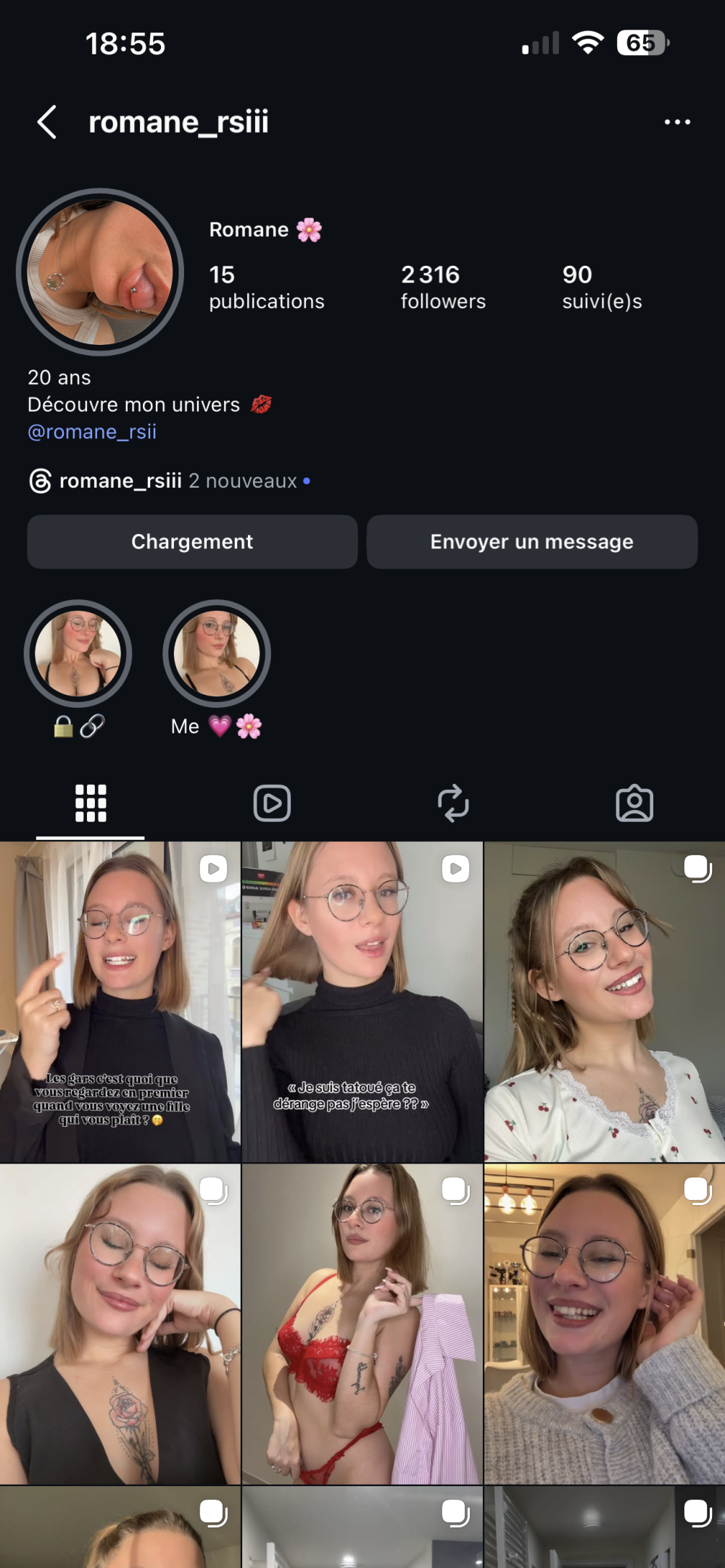Open the reel captioned "Je suis tatoué"
The height and width of the screenshot is (1568, 725).
[x=362, y=1001]
